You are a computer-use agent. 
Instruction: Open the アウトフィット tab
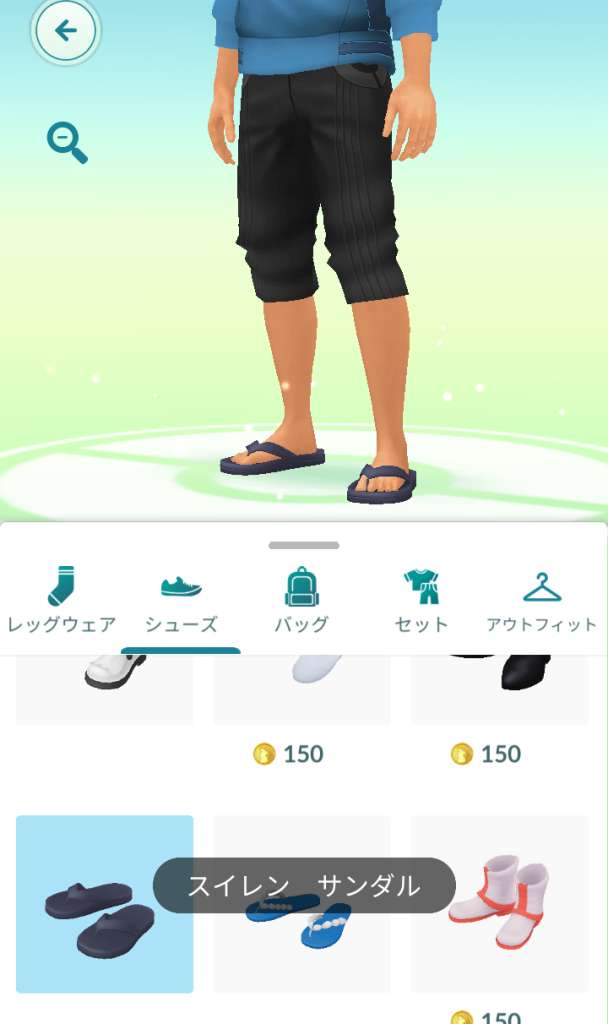[541, 600]
